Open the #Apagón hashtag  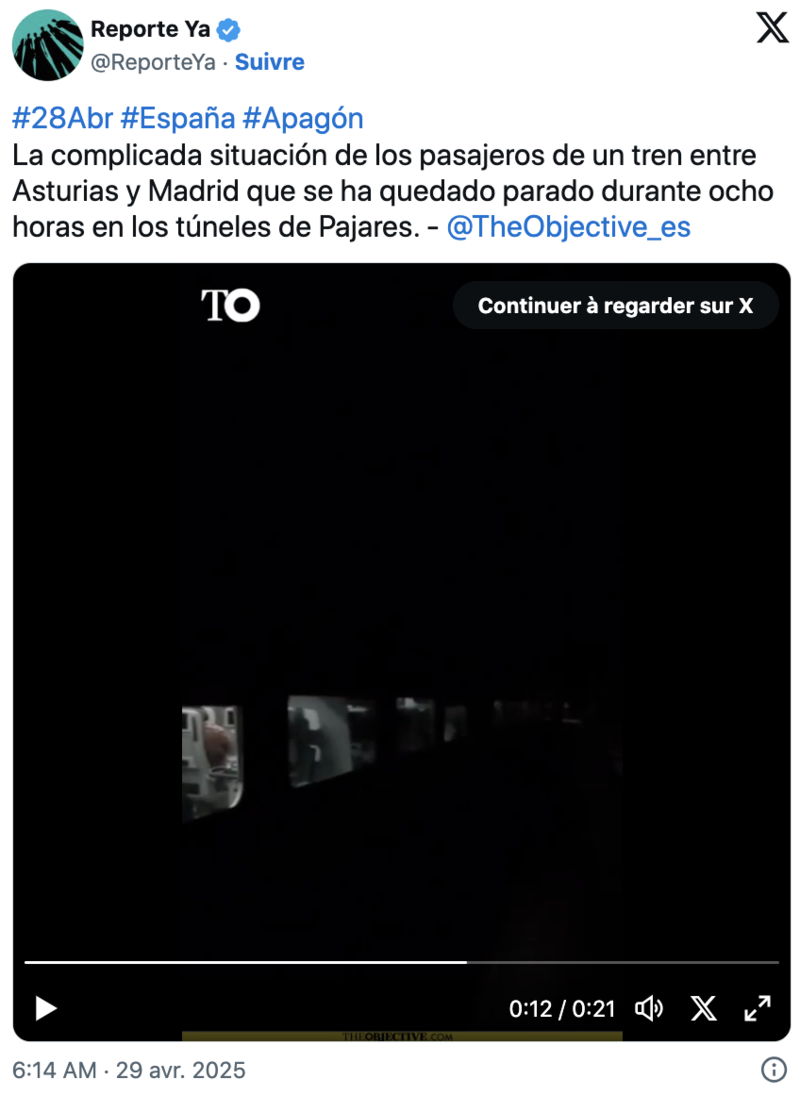(303, 119)
